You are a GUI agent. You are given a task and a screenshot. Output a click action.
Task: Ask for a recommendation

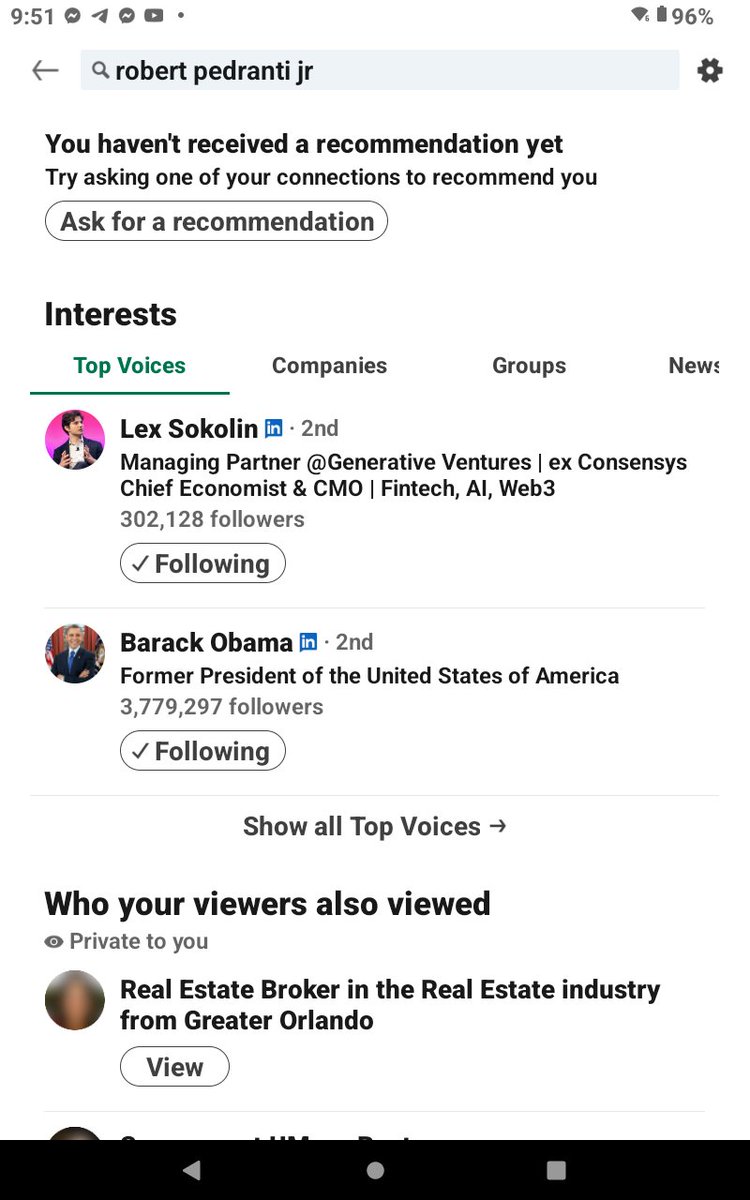(216, 221)
